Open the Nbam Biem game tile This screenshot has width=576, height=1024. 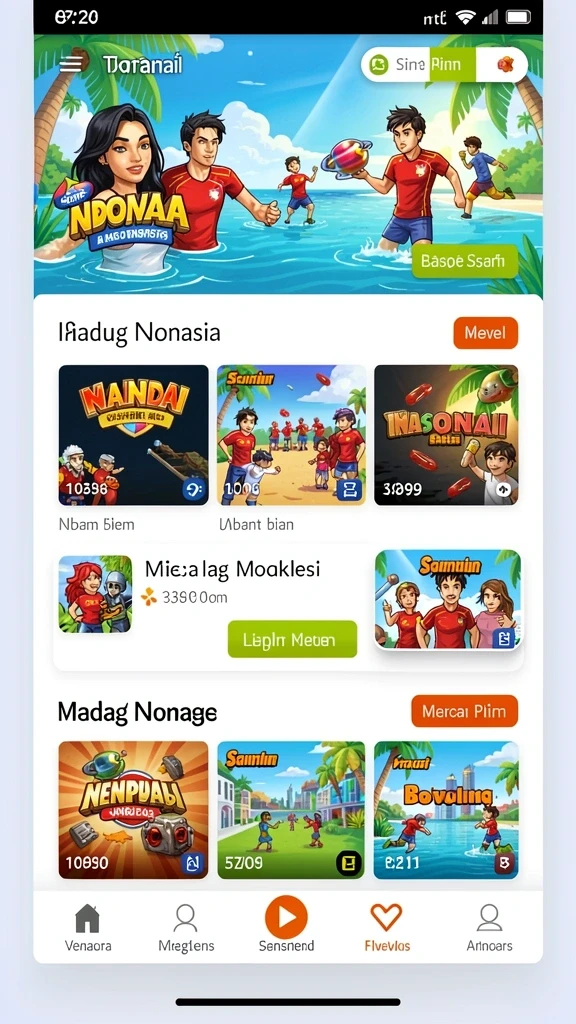point(133,435)
